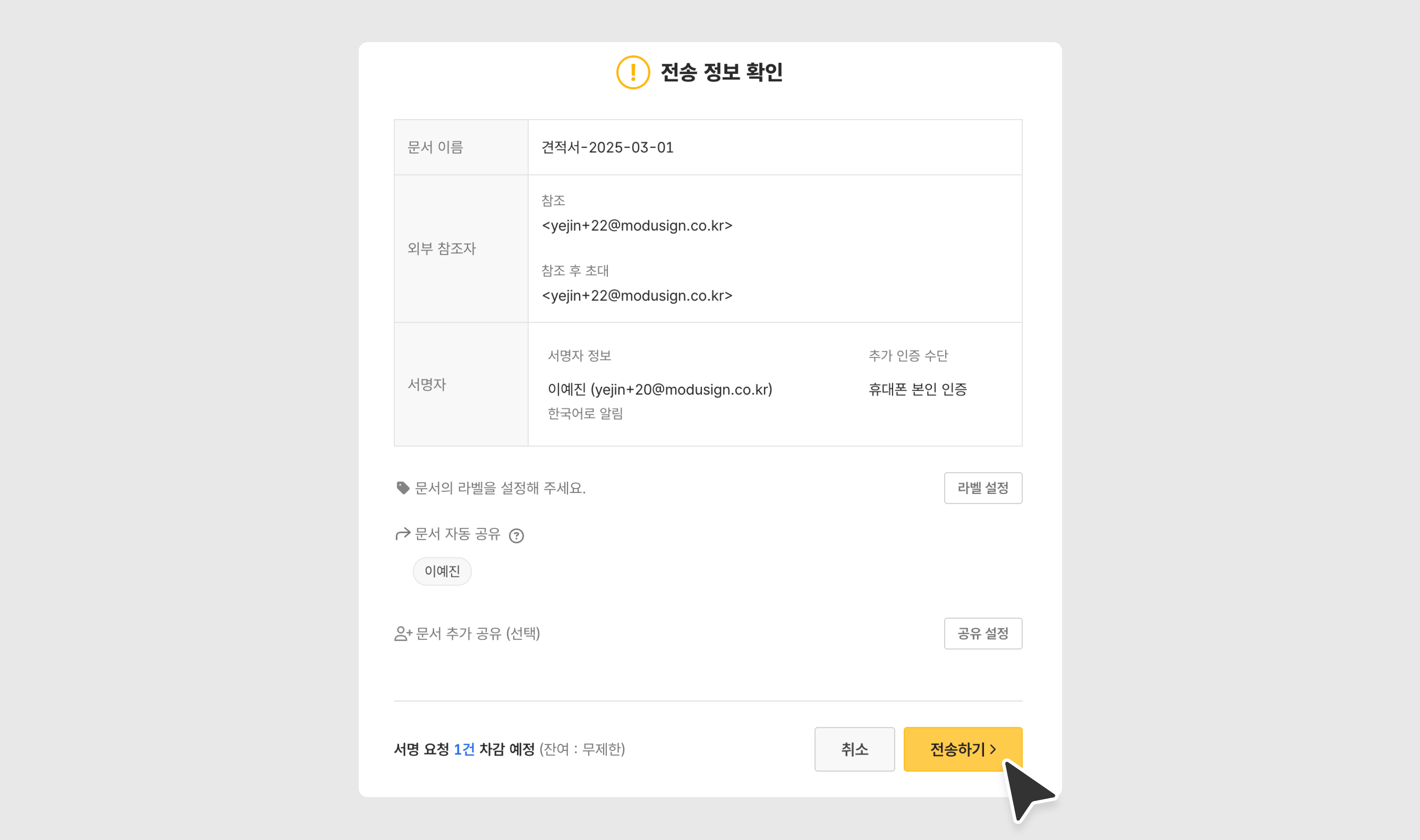The height and width of the screenshot is (840, 1420).
Task: Open the 라벨 설정 label settings
Action: coord(983,488)
